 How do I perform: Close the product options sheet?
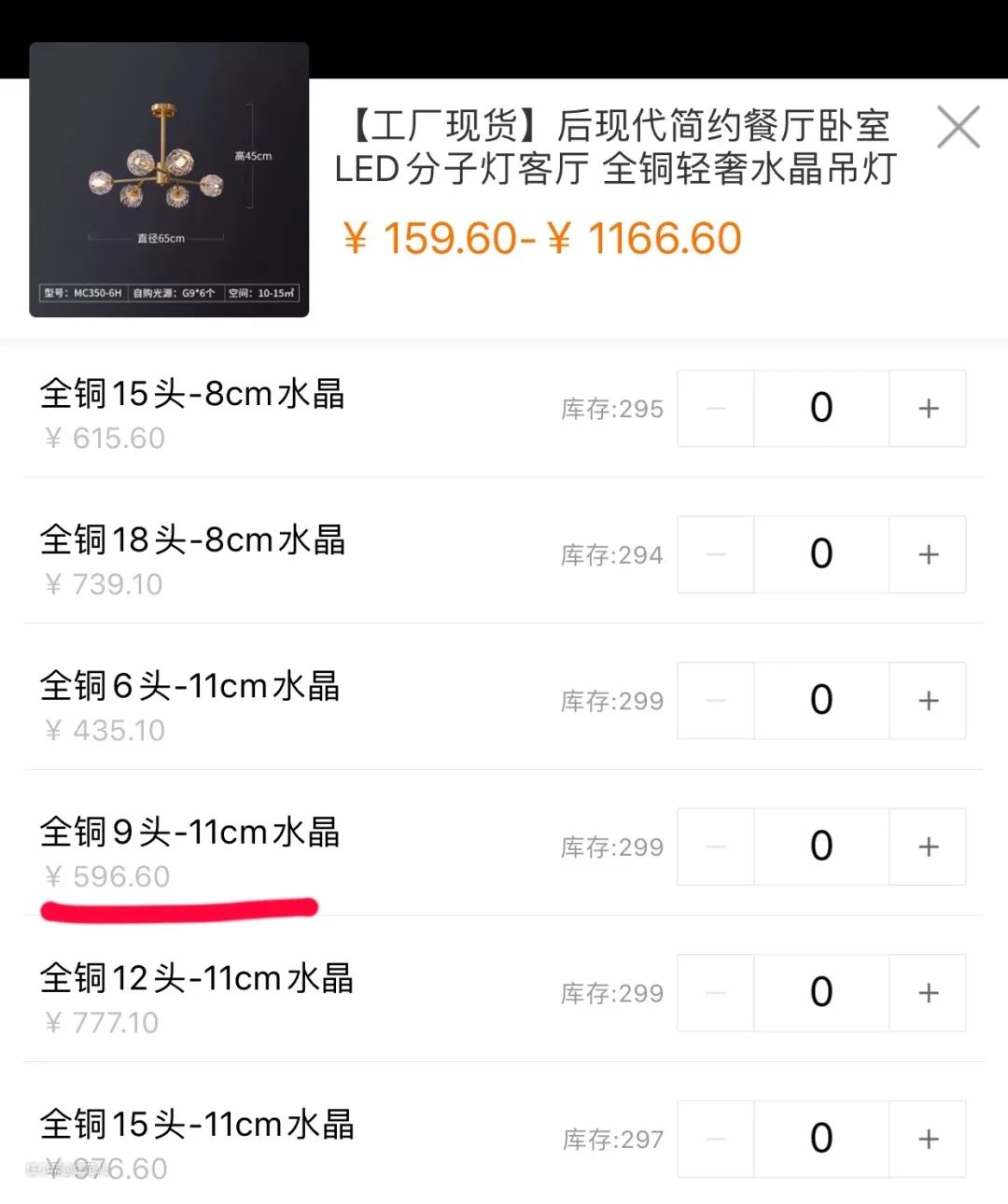(x=958, y=127)
